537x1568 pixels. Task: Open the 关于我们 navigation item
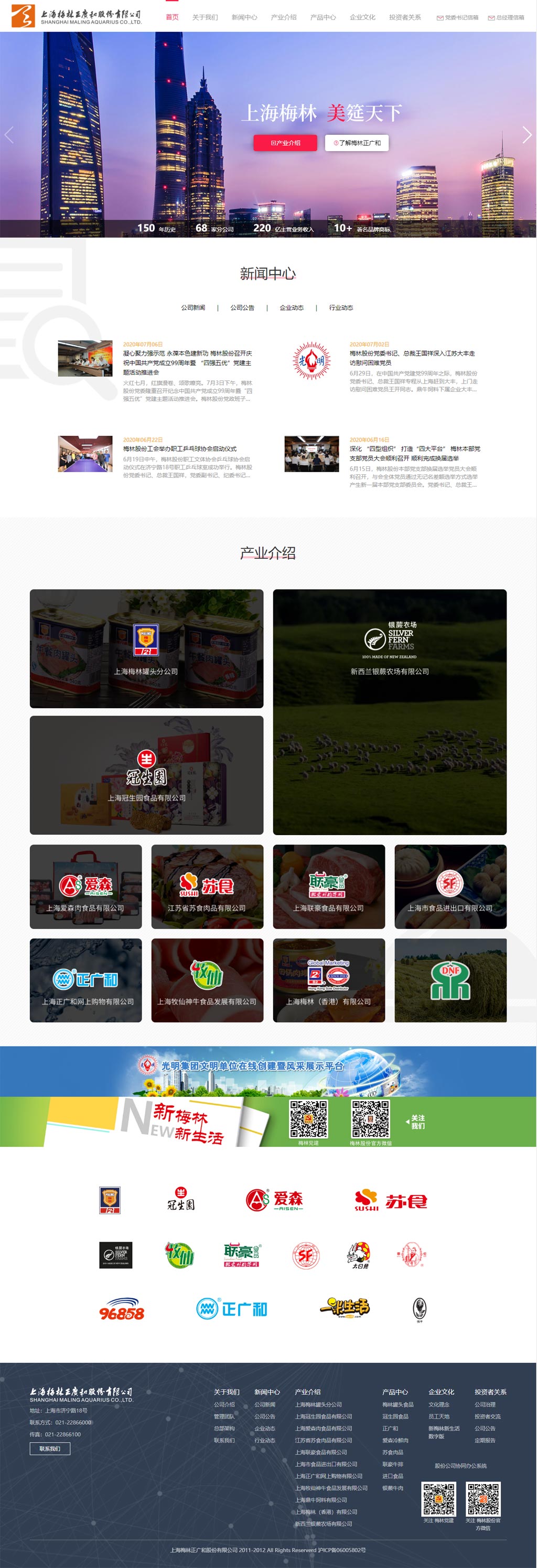point(205,17)
